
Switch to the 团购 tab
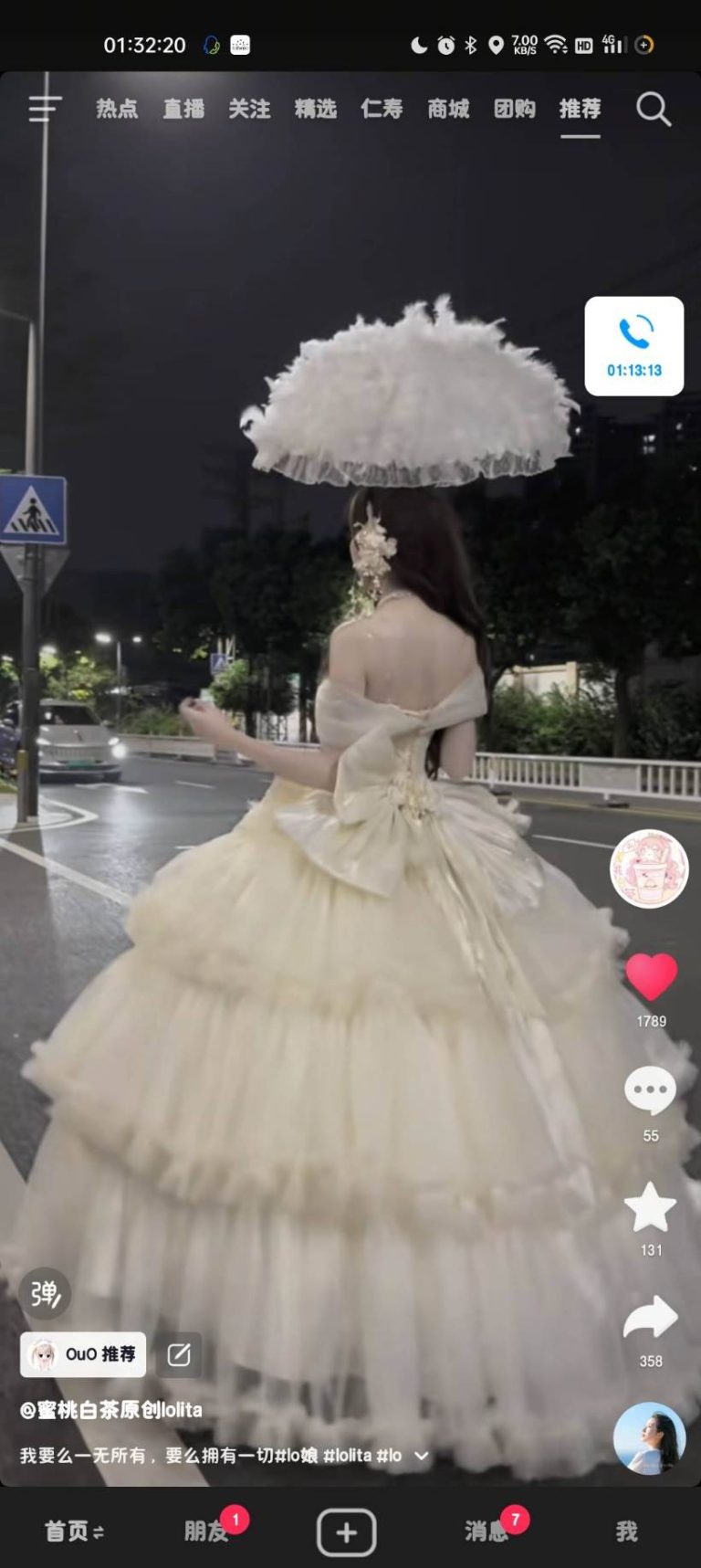pos(515,110)
